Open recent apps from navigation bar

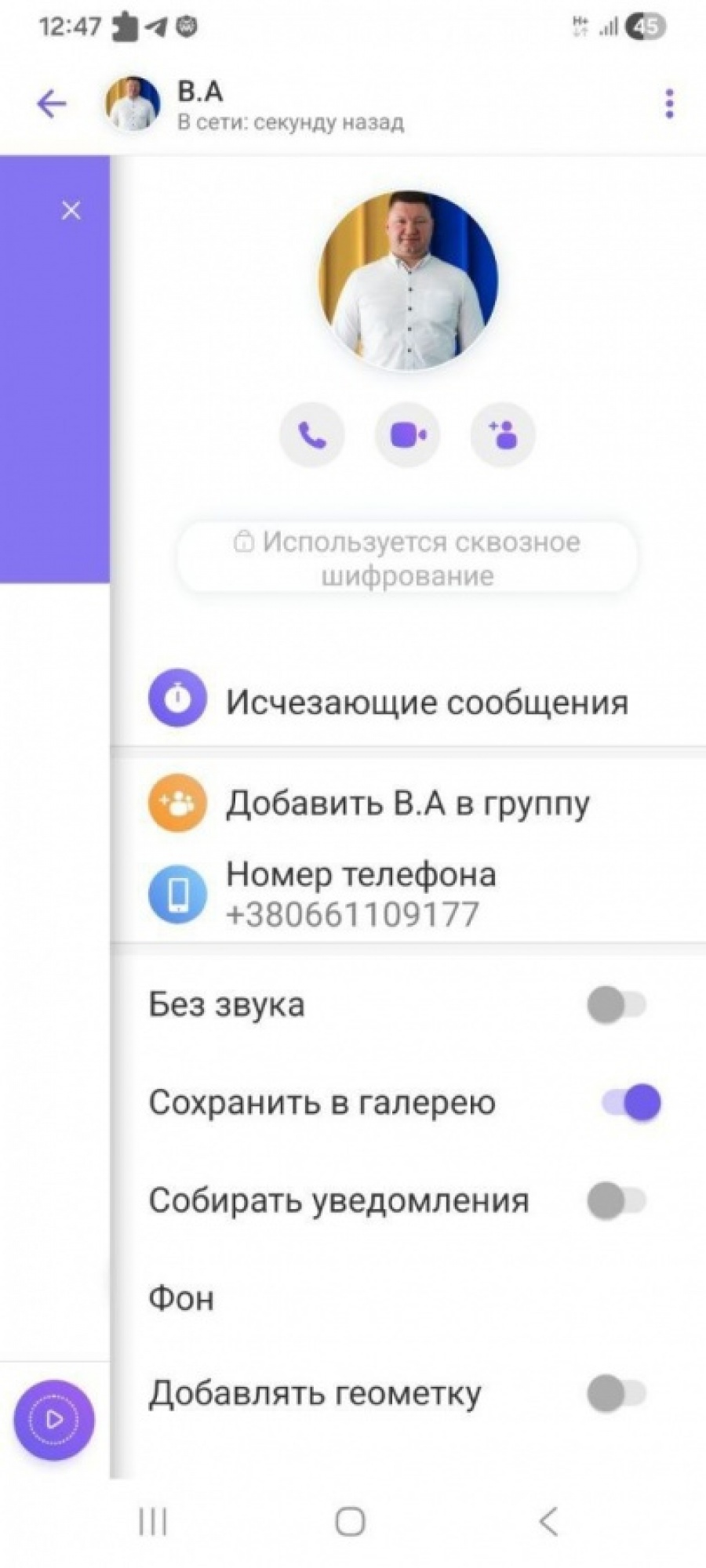point(153,1522)
